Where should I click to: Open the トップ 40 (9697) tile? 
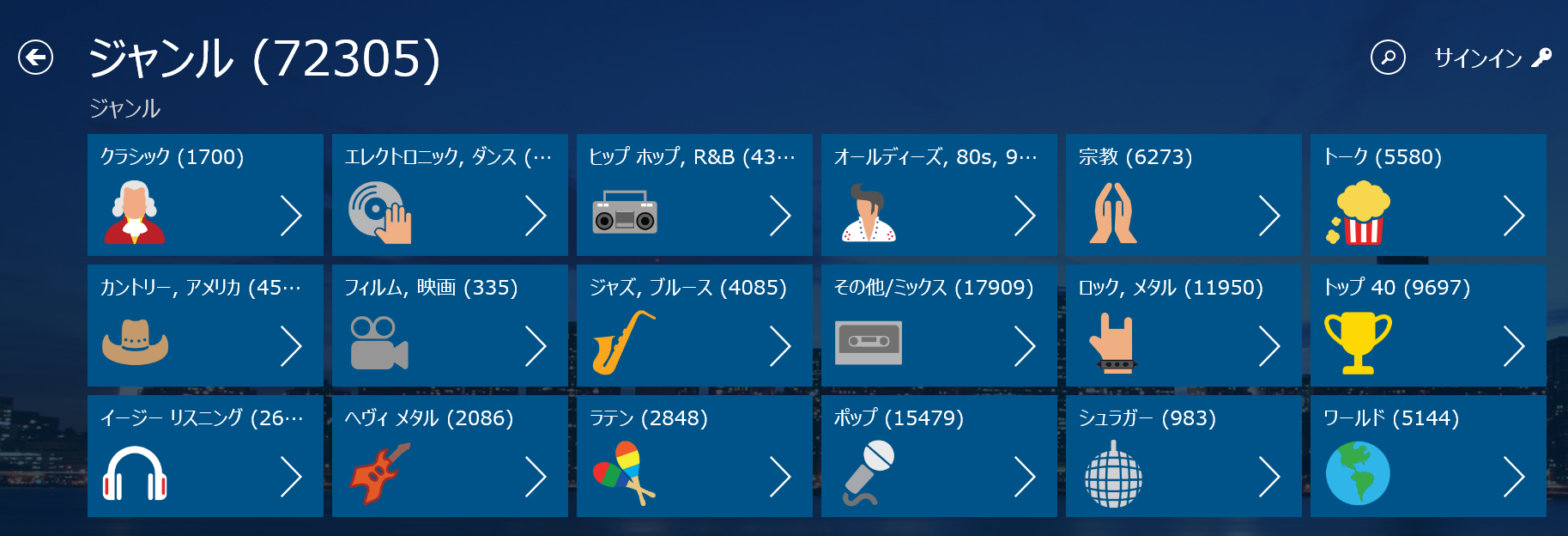click(1428, 326)
